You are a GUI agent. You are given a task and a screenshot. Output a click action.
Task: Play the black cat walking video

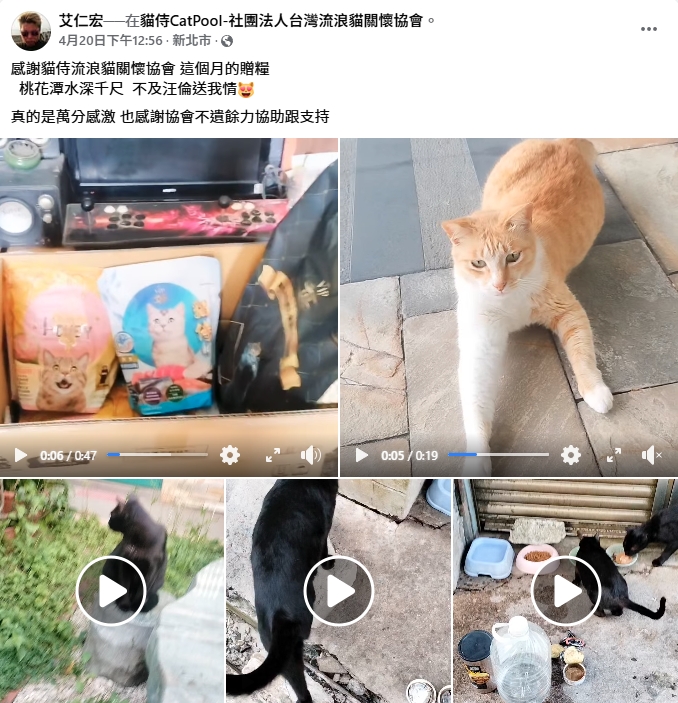339,591
